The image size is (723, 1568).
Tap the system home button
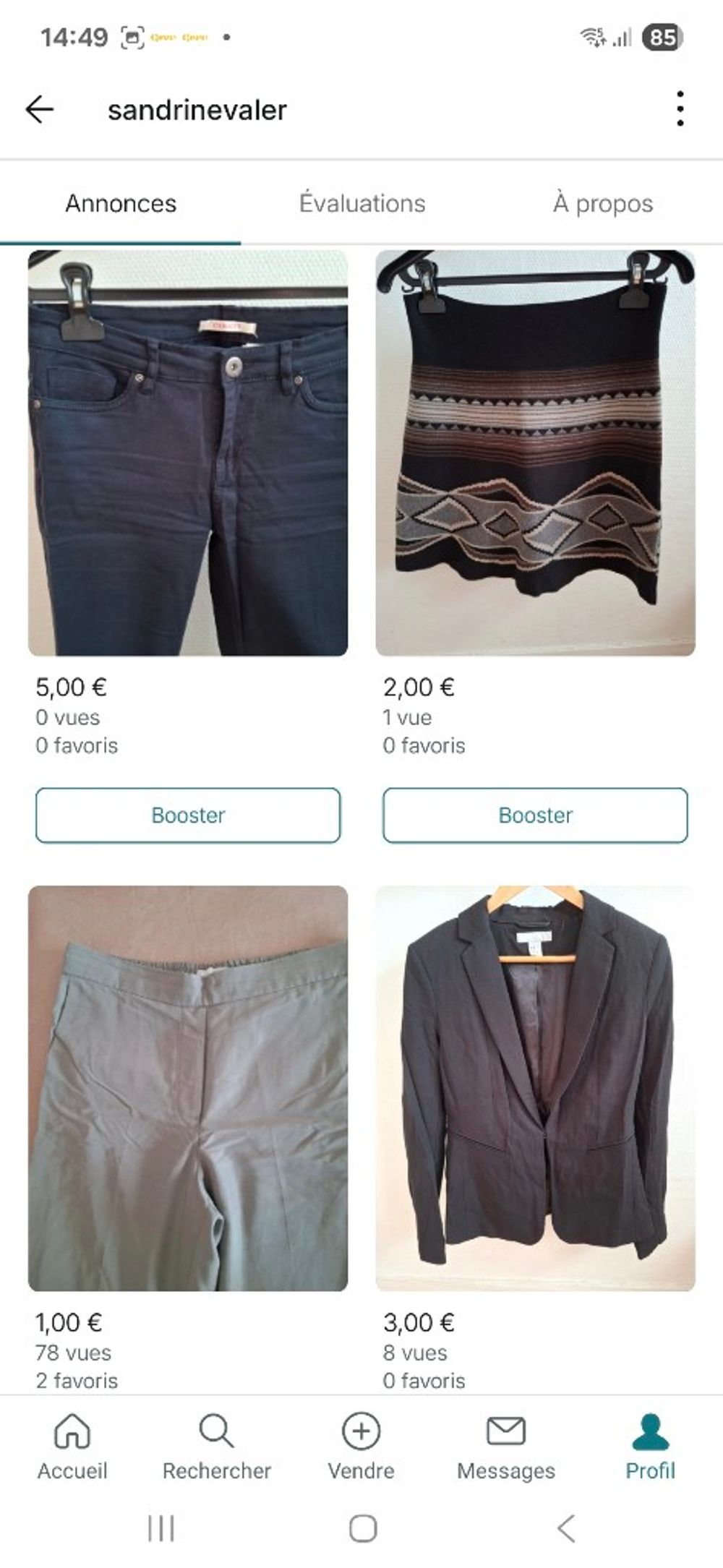[x=363, y=1528]
